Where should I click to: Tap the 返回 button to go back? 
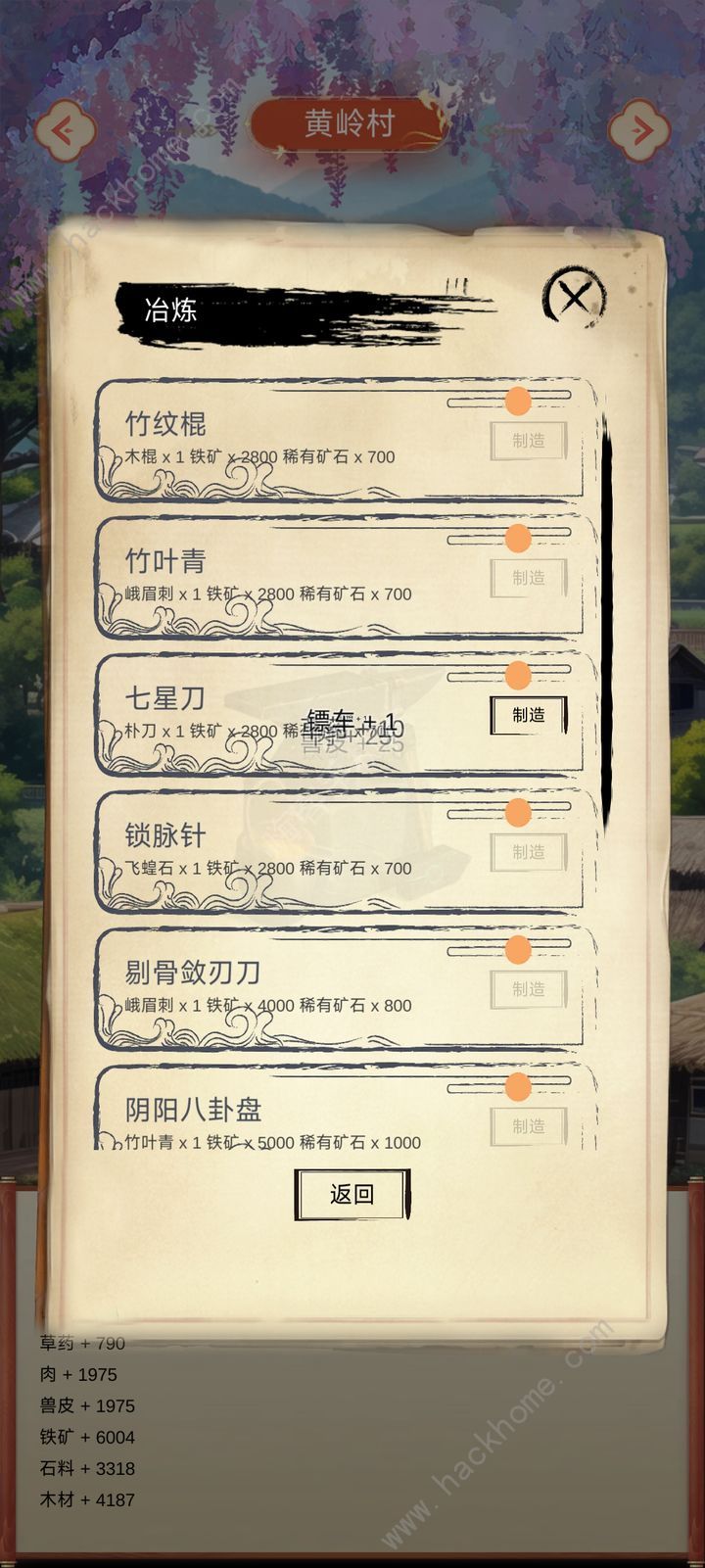point(352,1194)
